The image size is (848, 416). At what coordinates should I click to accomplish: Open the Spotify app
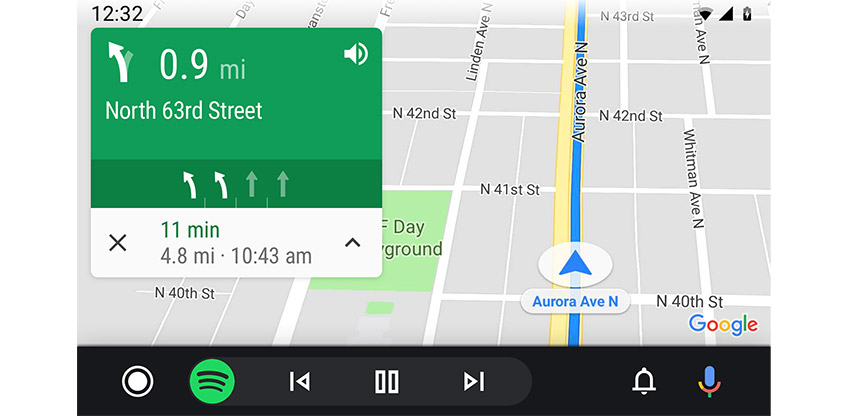(212, 381)
